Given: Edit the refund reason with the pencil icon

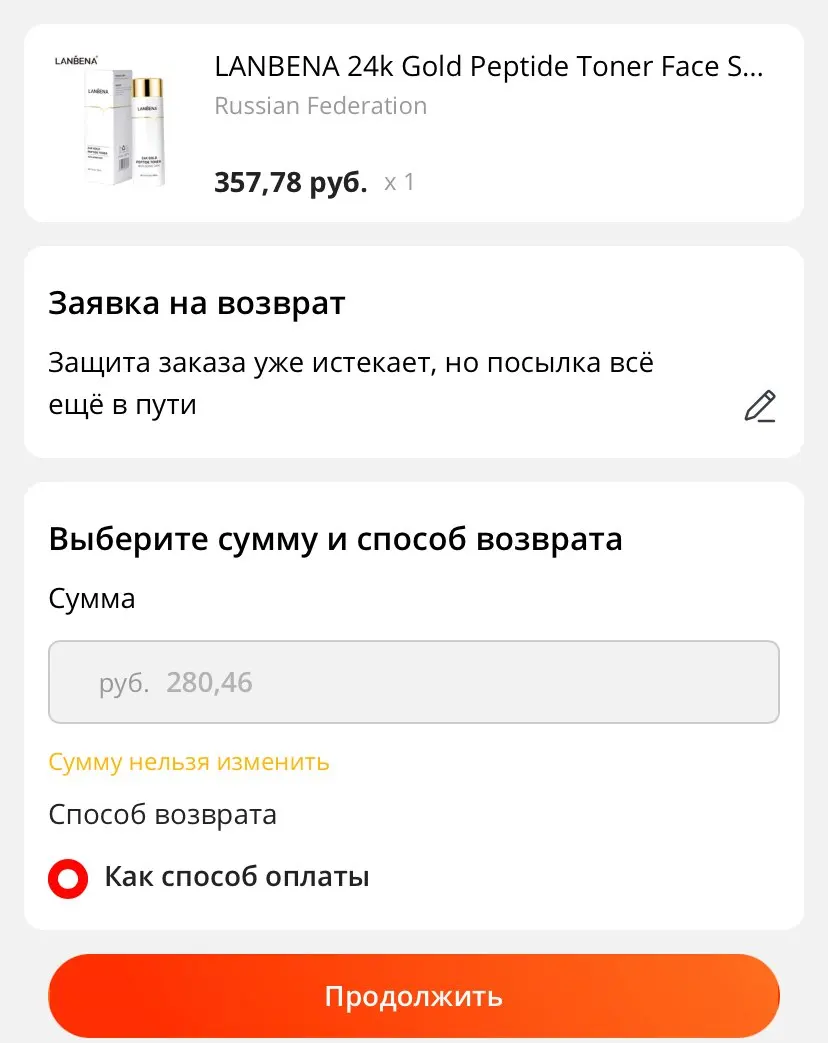Looking at the screenshot, I should 759,406.
